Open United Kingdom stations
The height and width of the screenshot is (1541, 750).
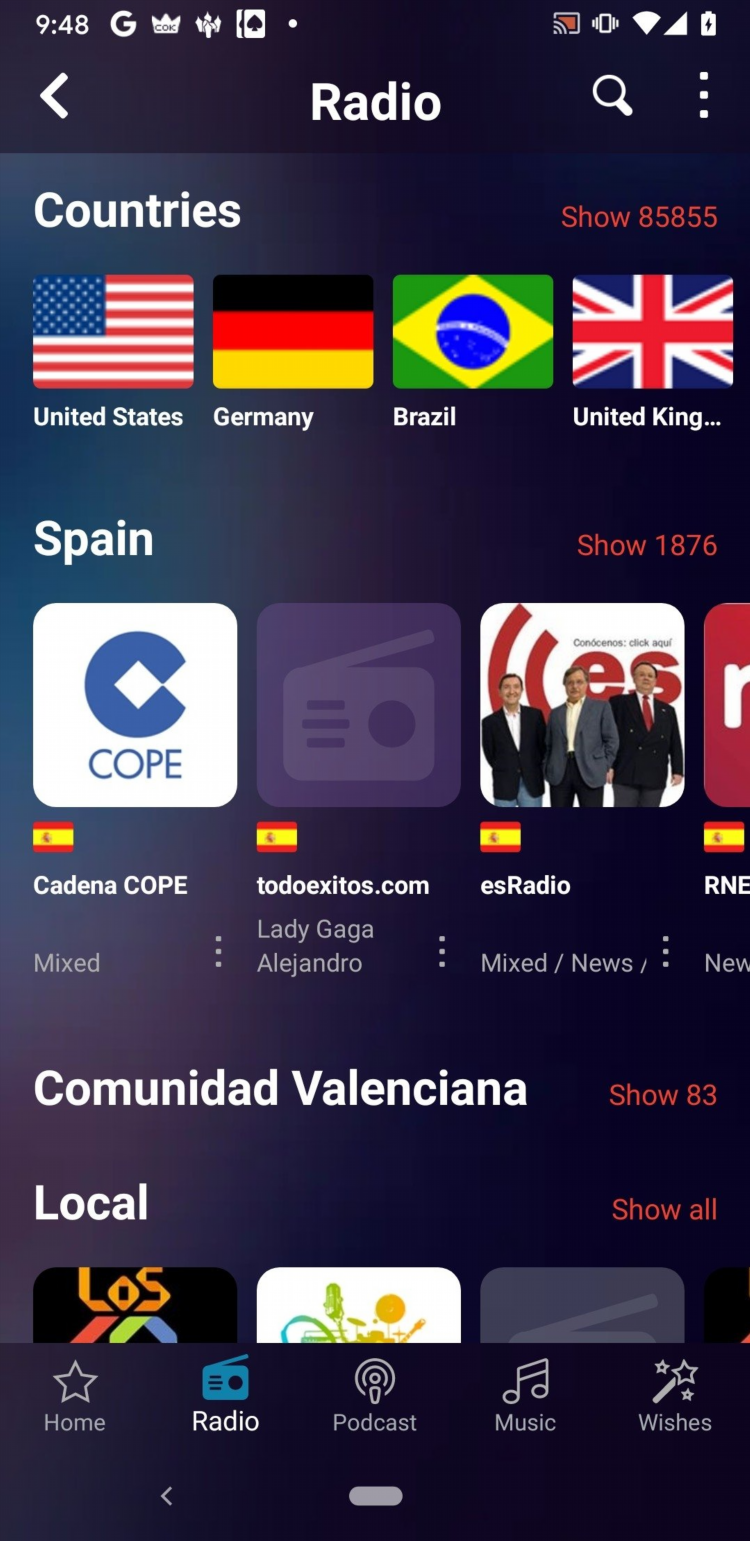click(x=652, y=332)
